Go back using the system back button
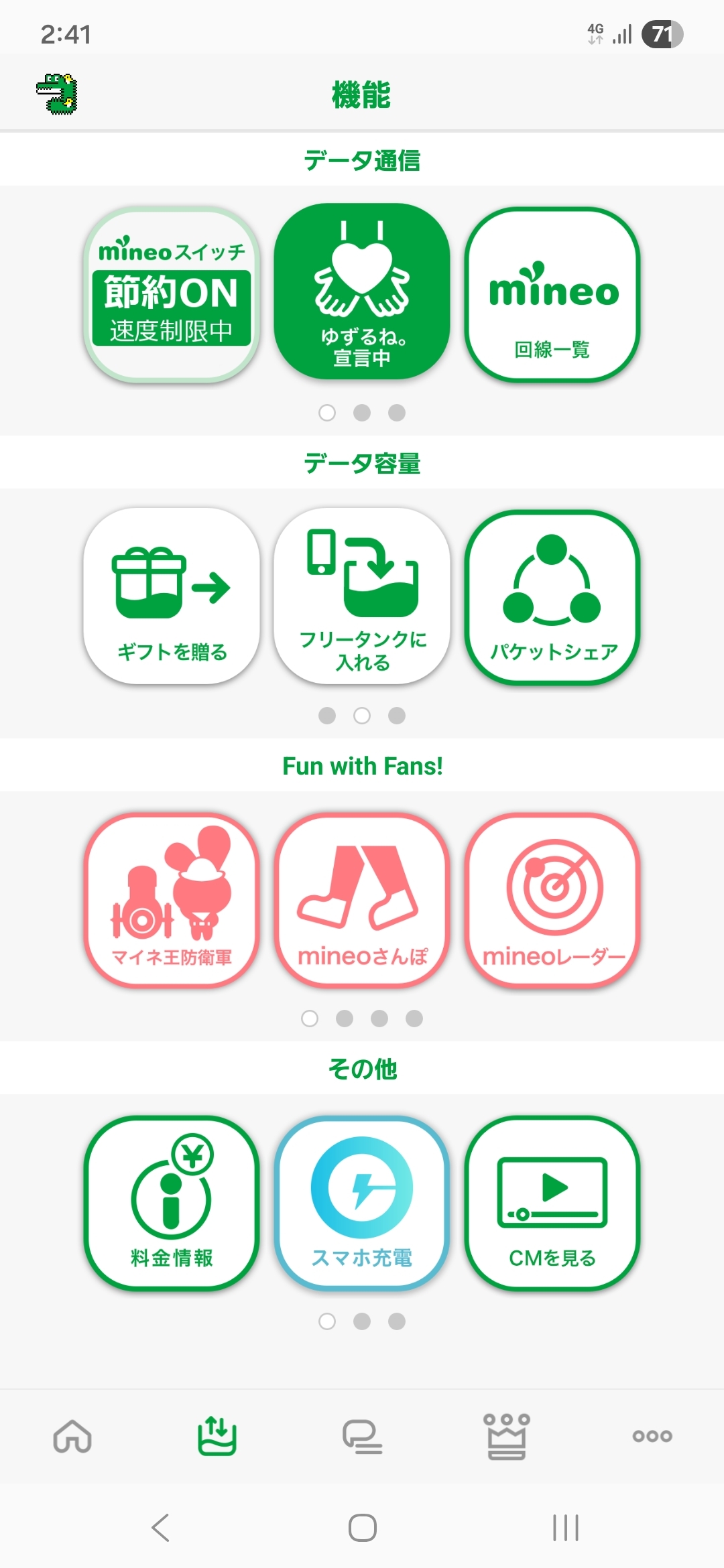 pos(161,1528)
